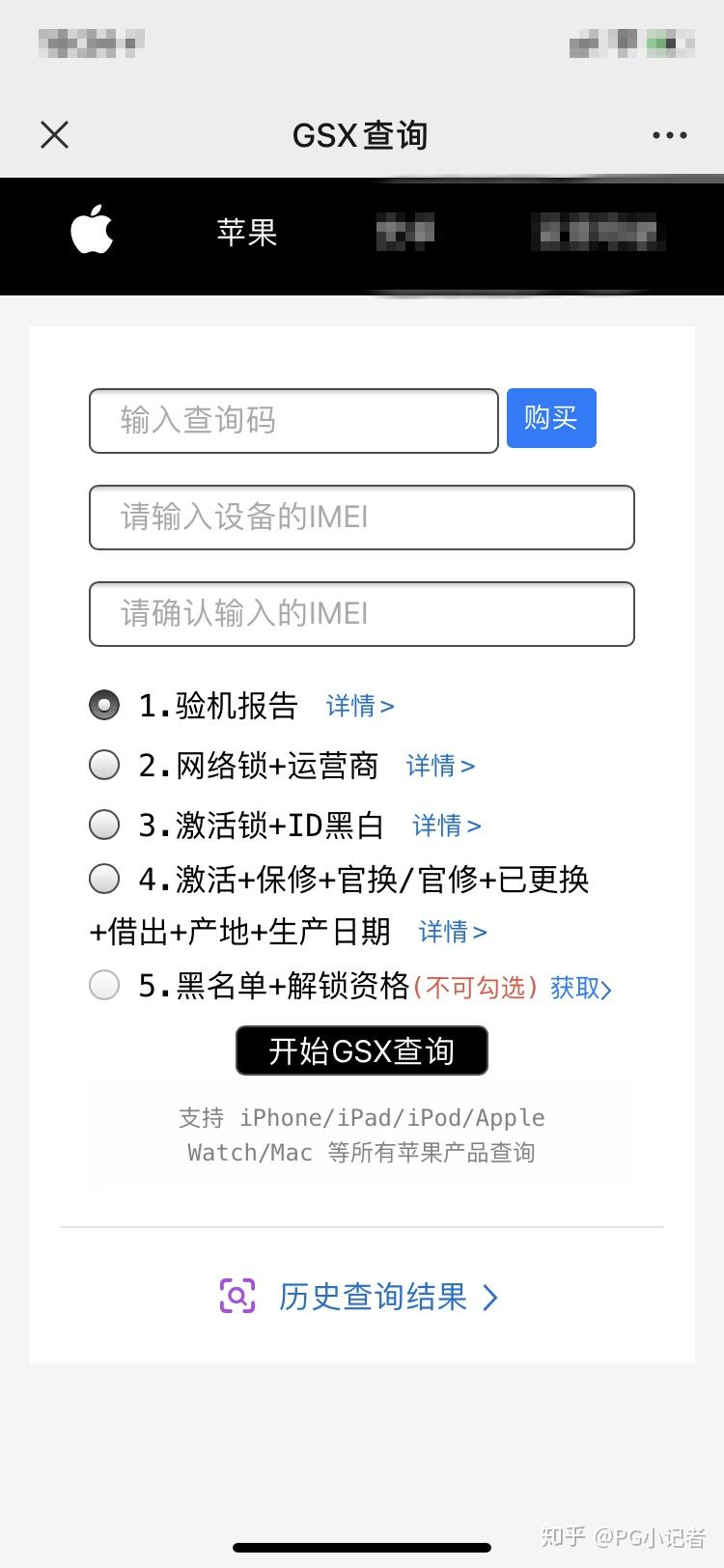Open 详情 for 激活锁+ID黑白
This screenshot has height=1568, width=724.
(x=446, y=826)
